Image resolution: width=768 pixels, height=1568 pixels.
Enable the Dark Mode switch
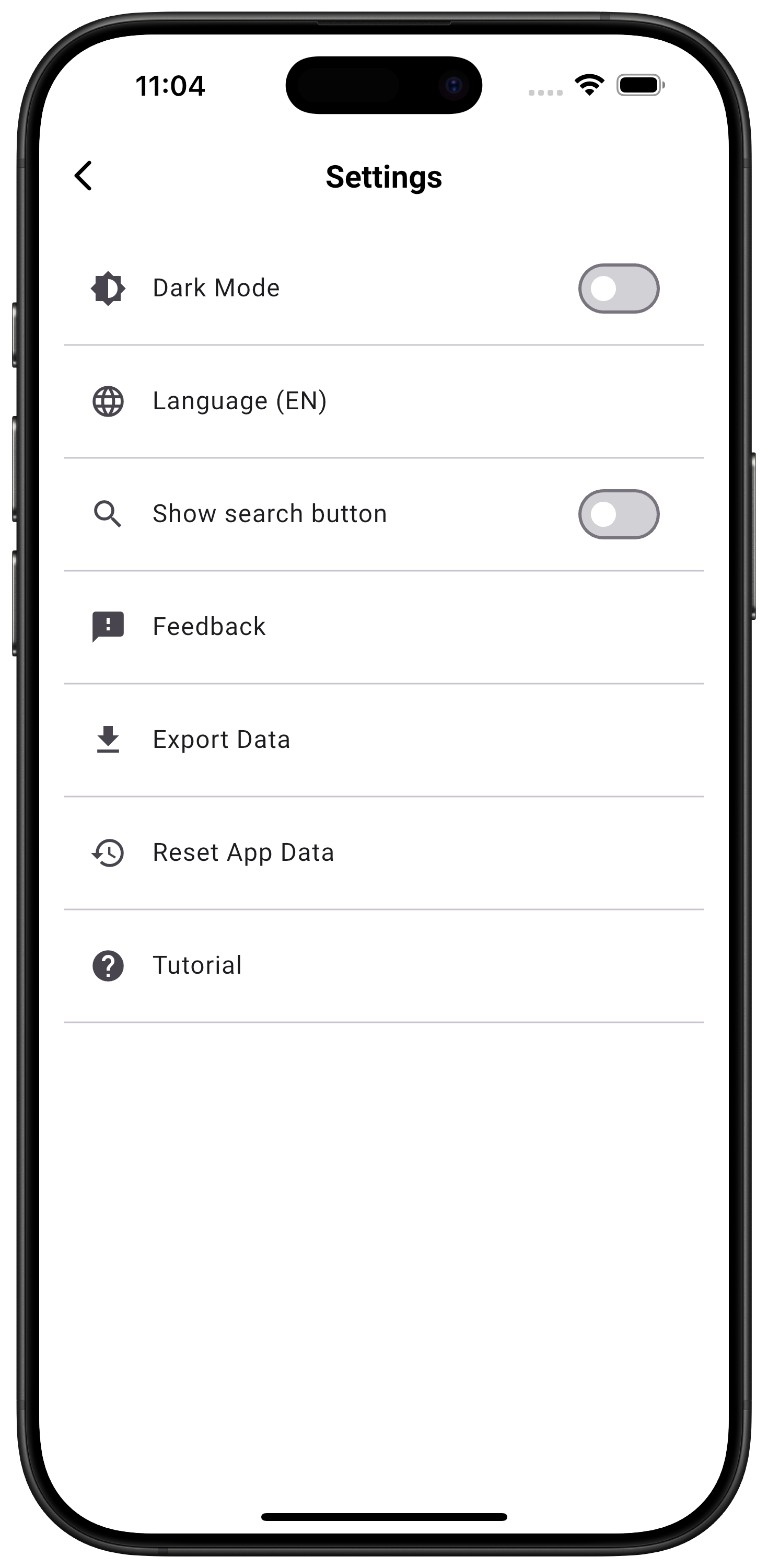pos(618,289)
